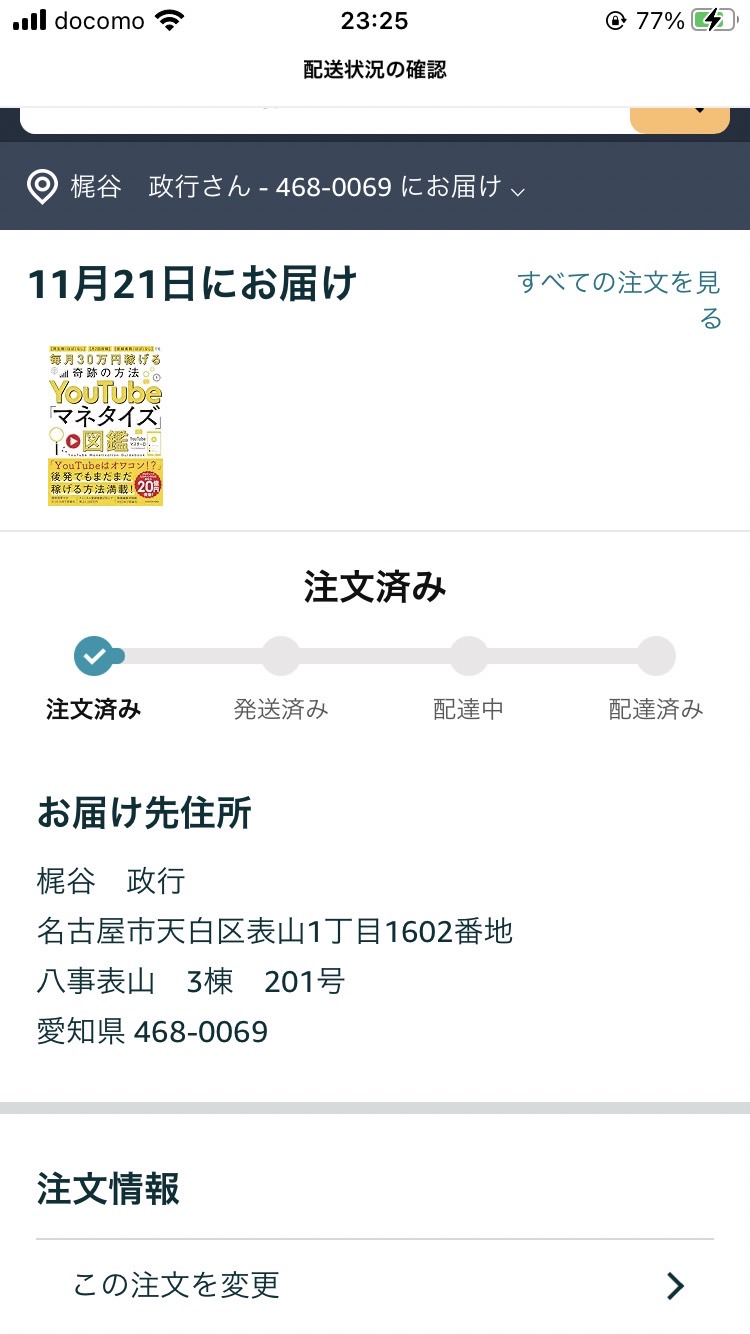Tap the orange search button

[680, 119]
